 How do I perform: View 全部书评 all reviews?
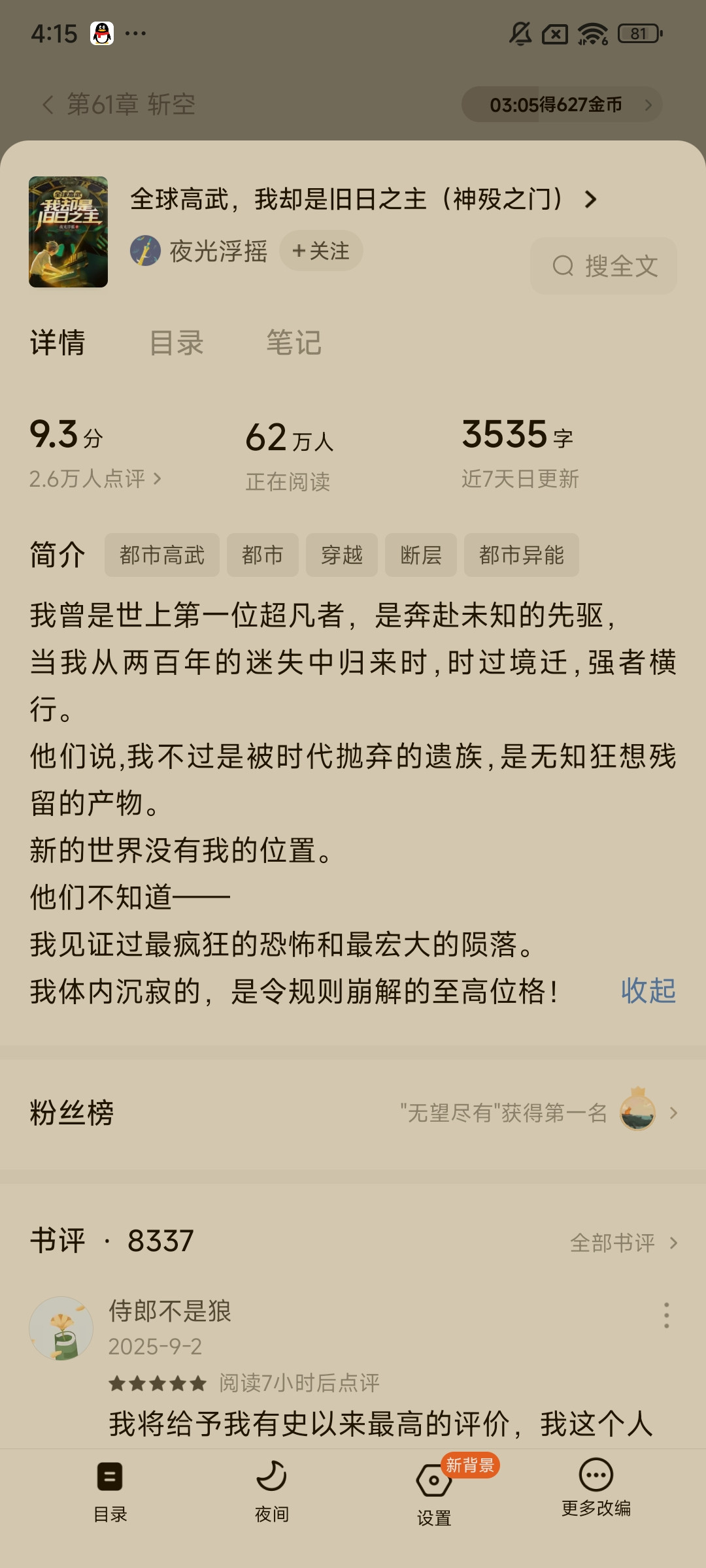[623, 1242]
